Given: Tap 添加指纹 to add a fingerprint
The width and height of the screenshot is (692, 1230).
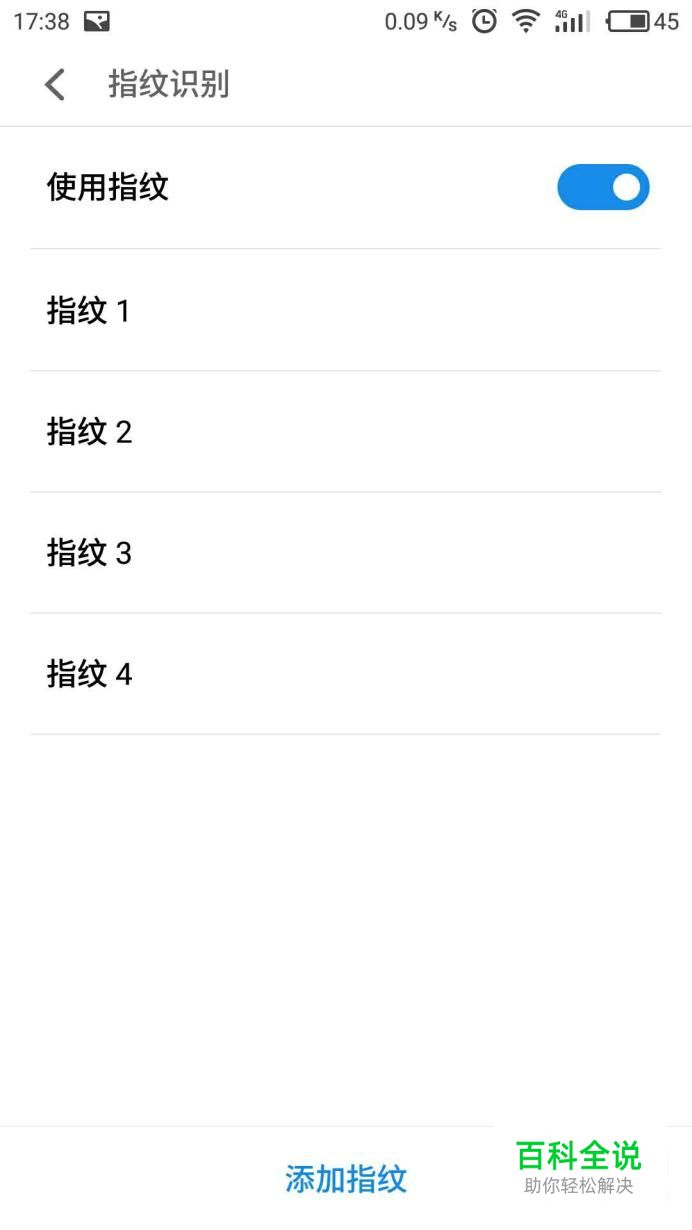Looking at the screenshot, I should click(346, 1179).
